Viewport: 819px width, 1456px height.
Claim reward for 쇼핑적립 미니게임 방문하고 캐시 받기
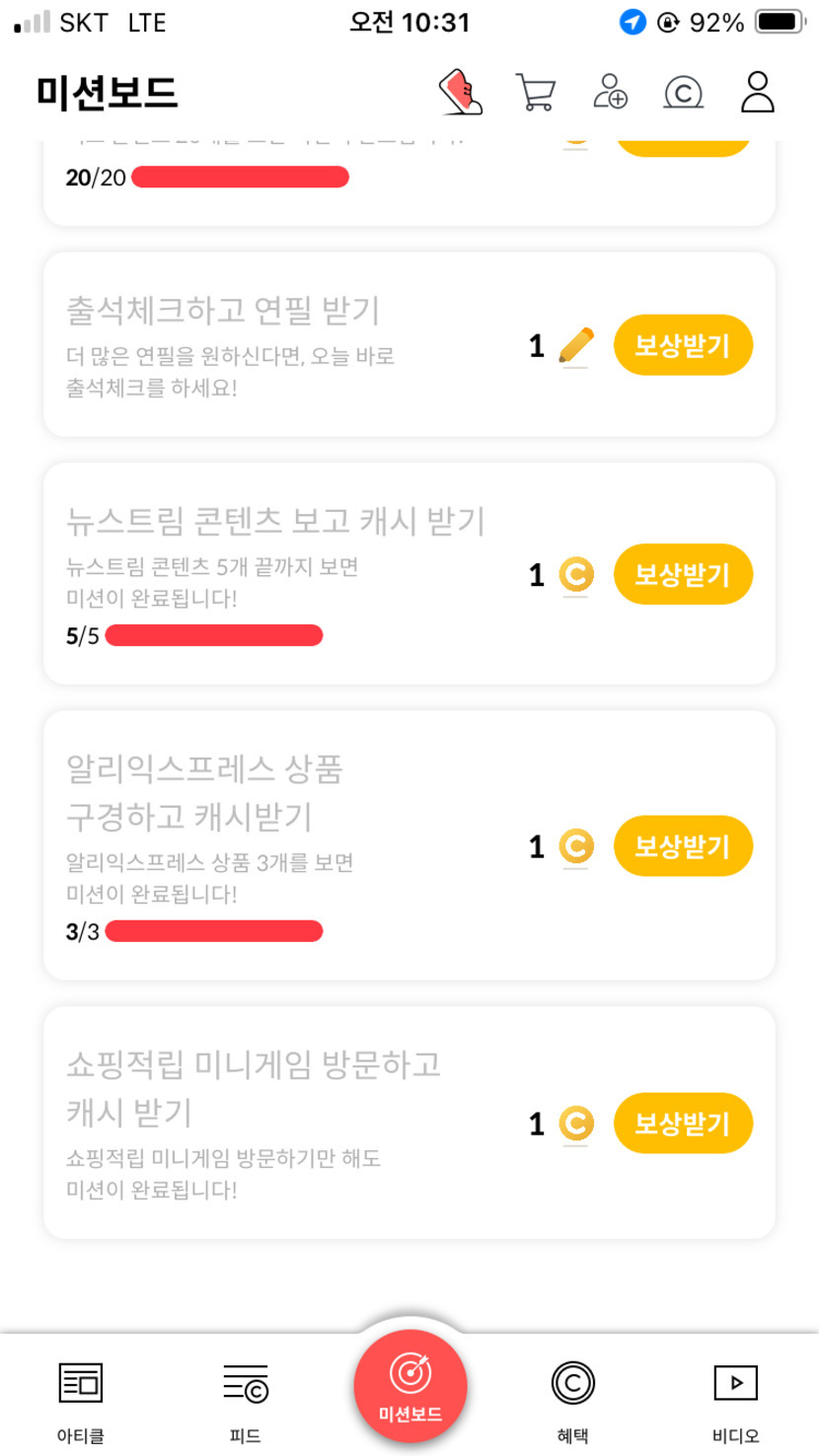coord(683,1124)
